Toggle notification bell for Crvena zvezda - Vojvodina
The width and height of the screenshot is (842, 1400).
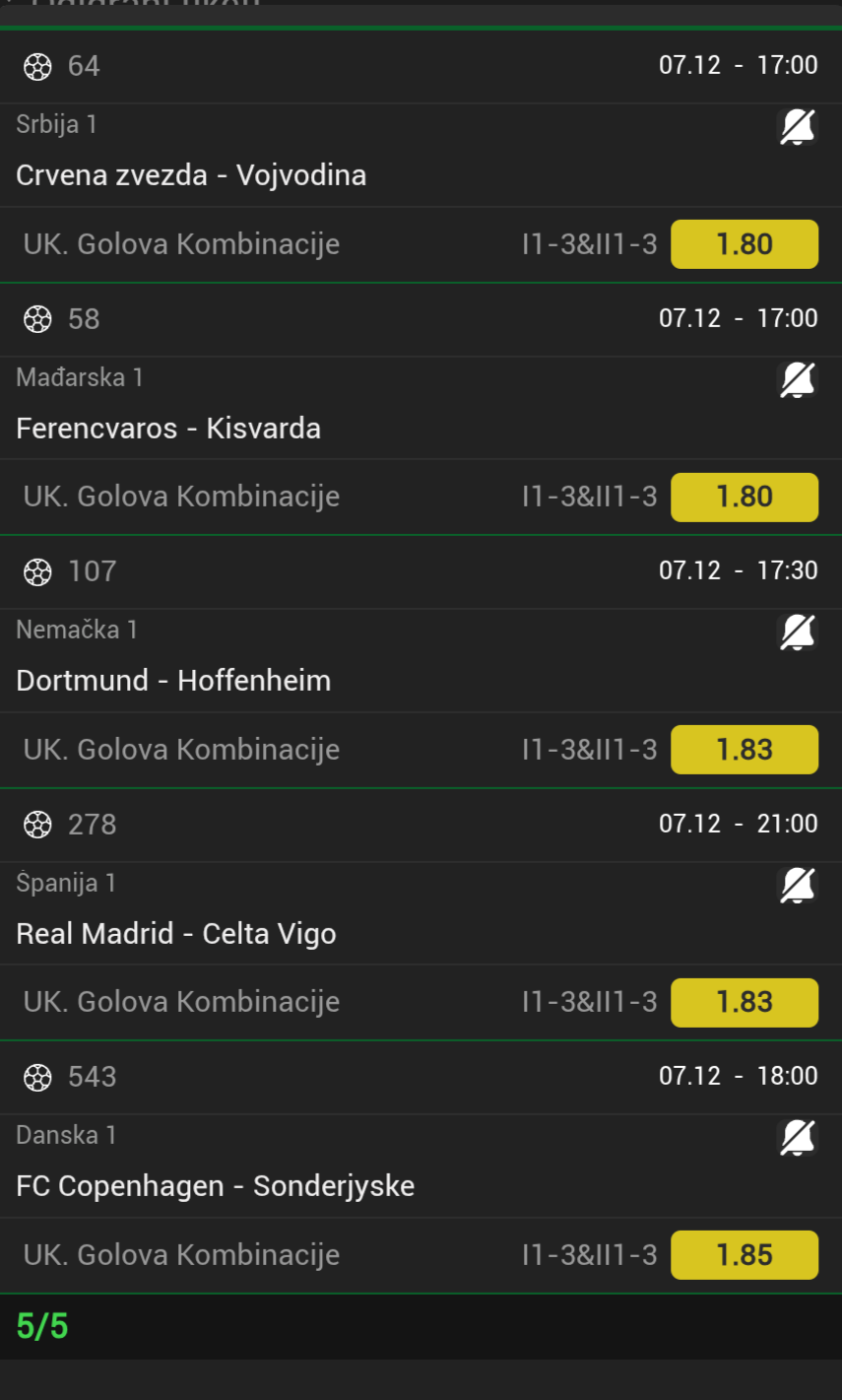797,128
